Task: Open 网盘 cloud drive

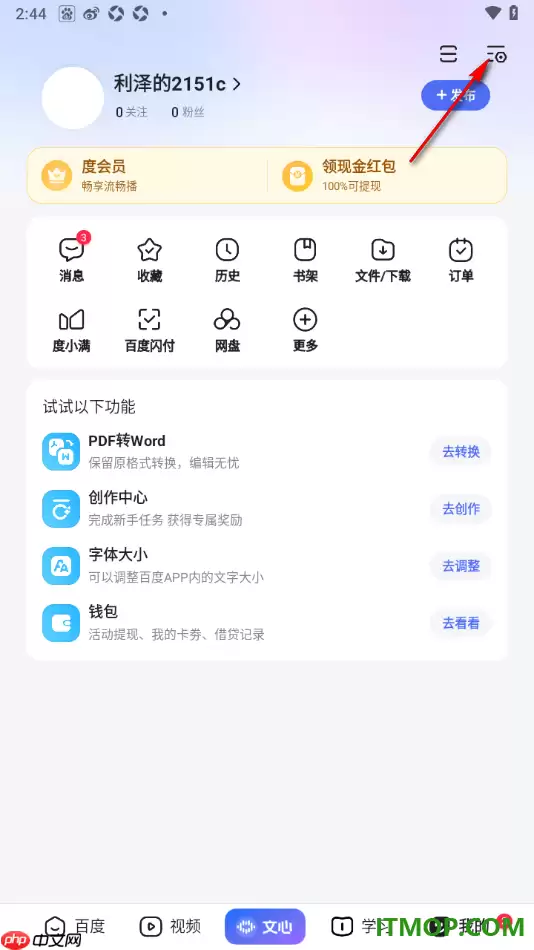Action: pyautogui.click(x=227, y=330)
